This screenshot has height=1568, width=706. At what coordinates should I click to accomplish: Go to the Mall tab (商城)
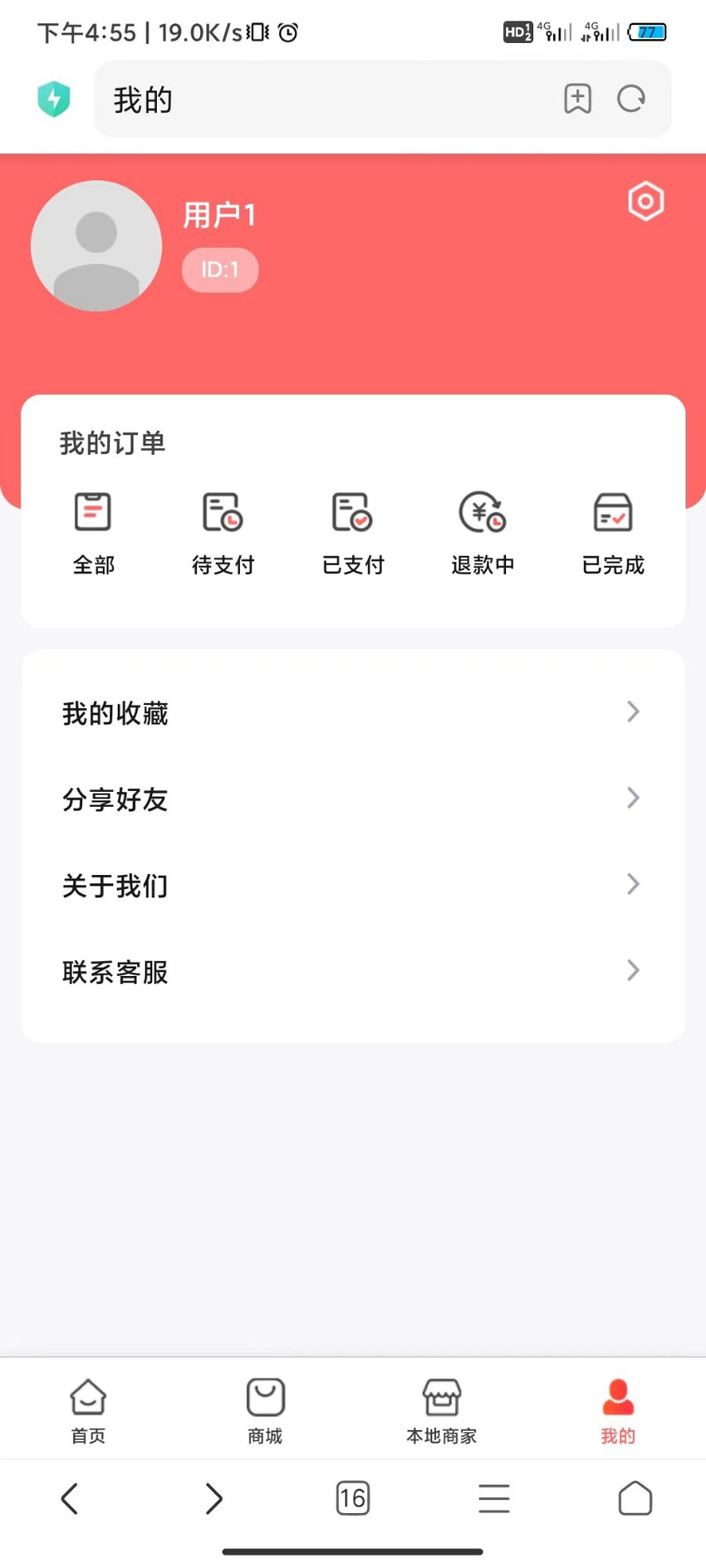click(265, 1410)
